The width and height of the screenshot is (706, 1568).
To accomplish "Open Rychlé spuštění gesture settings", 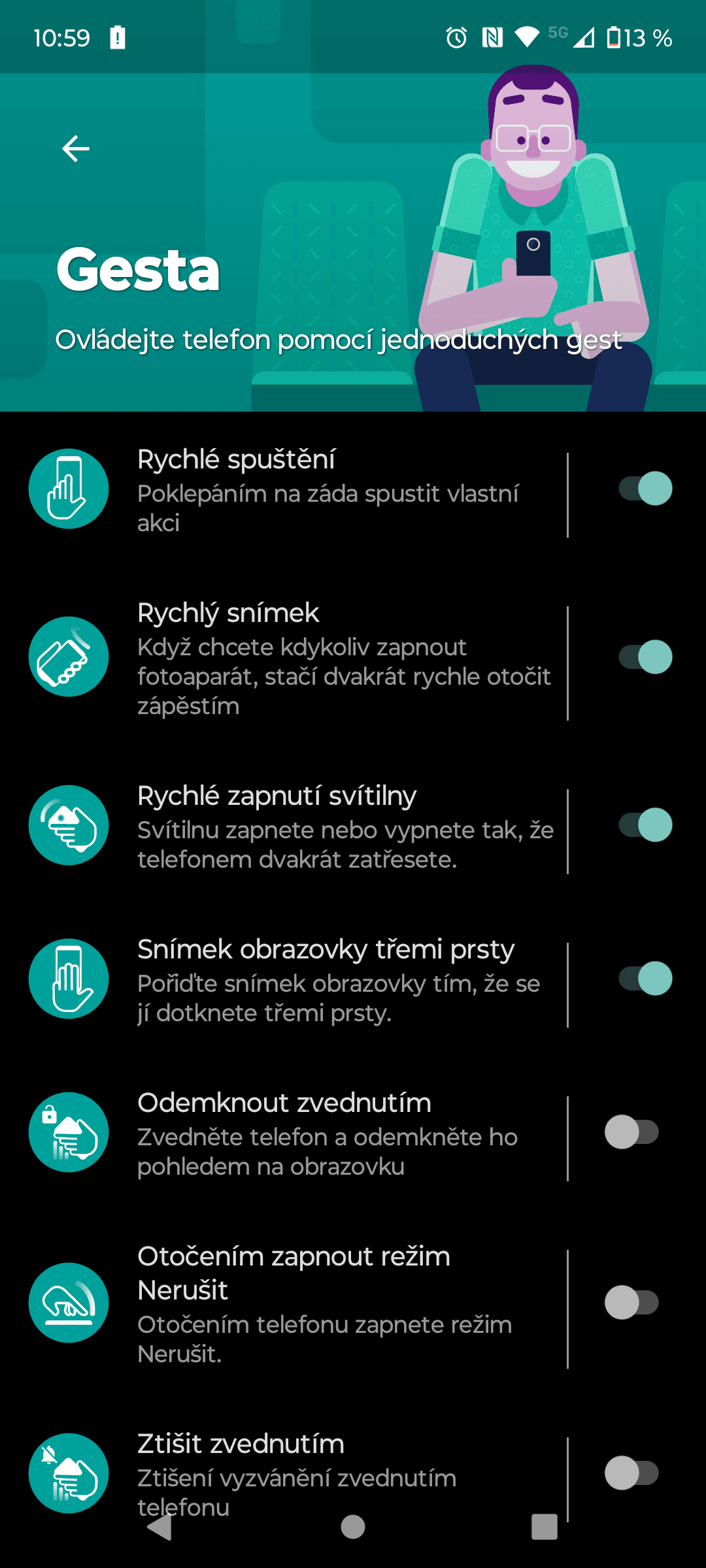I will click(327, 490).
